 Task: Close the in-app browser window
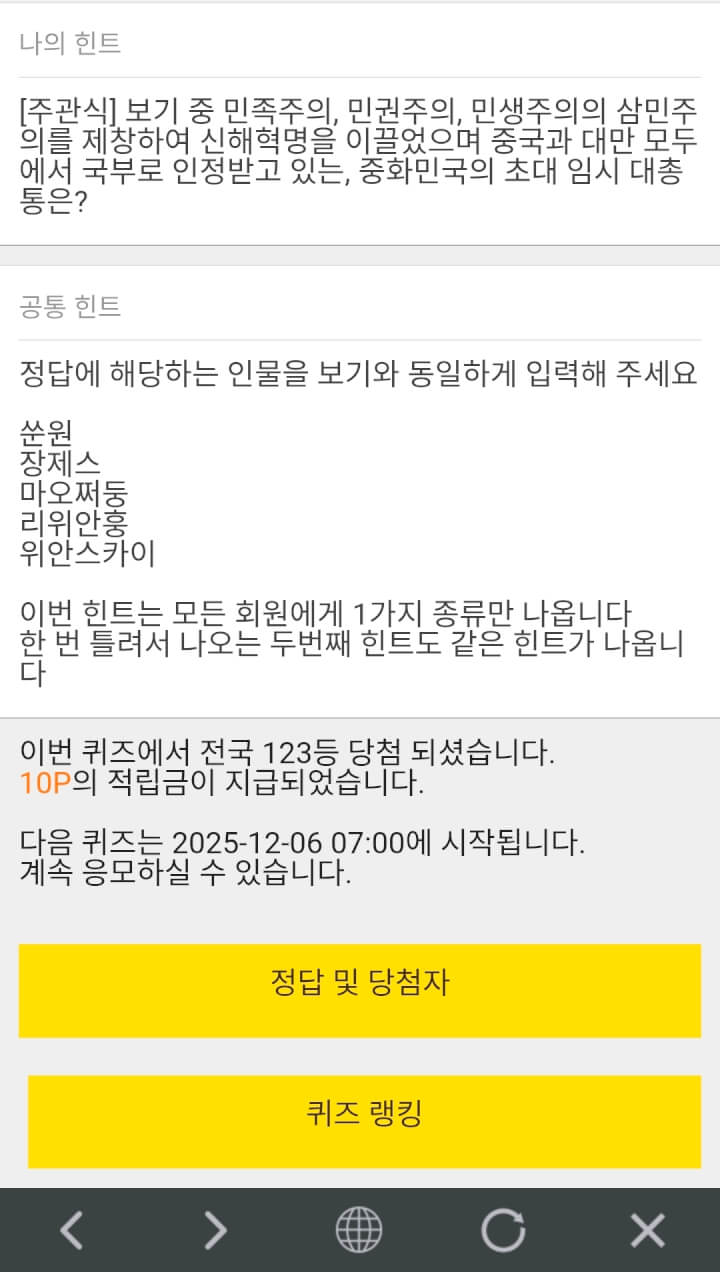647,1230
